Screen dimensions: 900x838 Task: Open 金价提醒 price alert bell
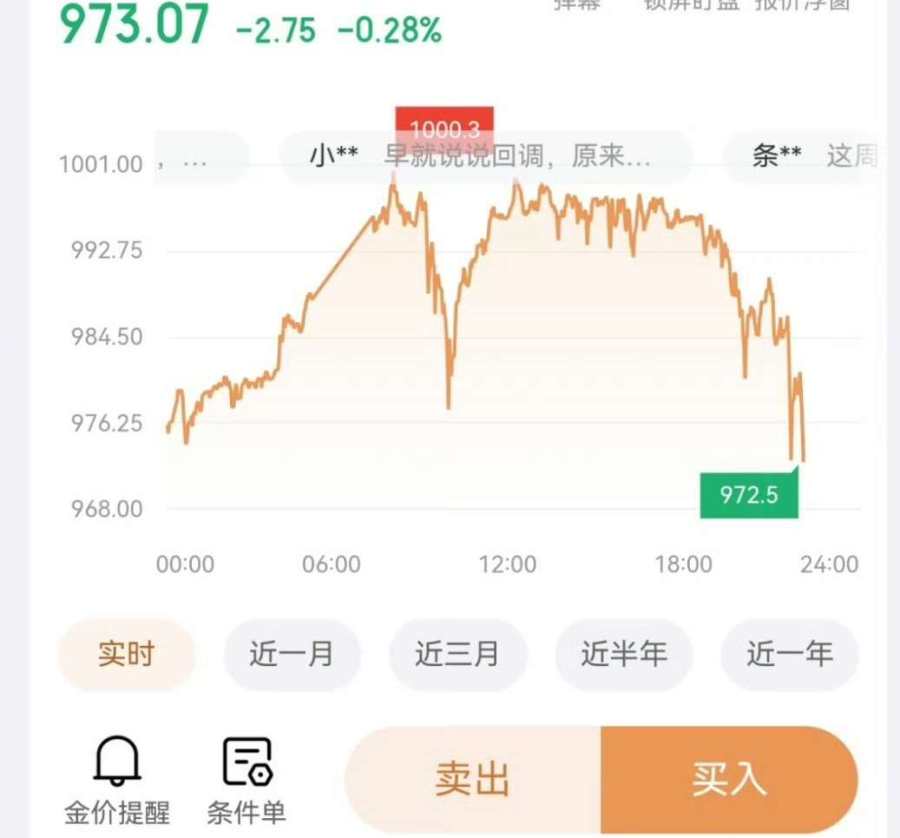[117, 781]
